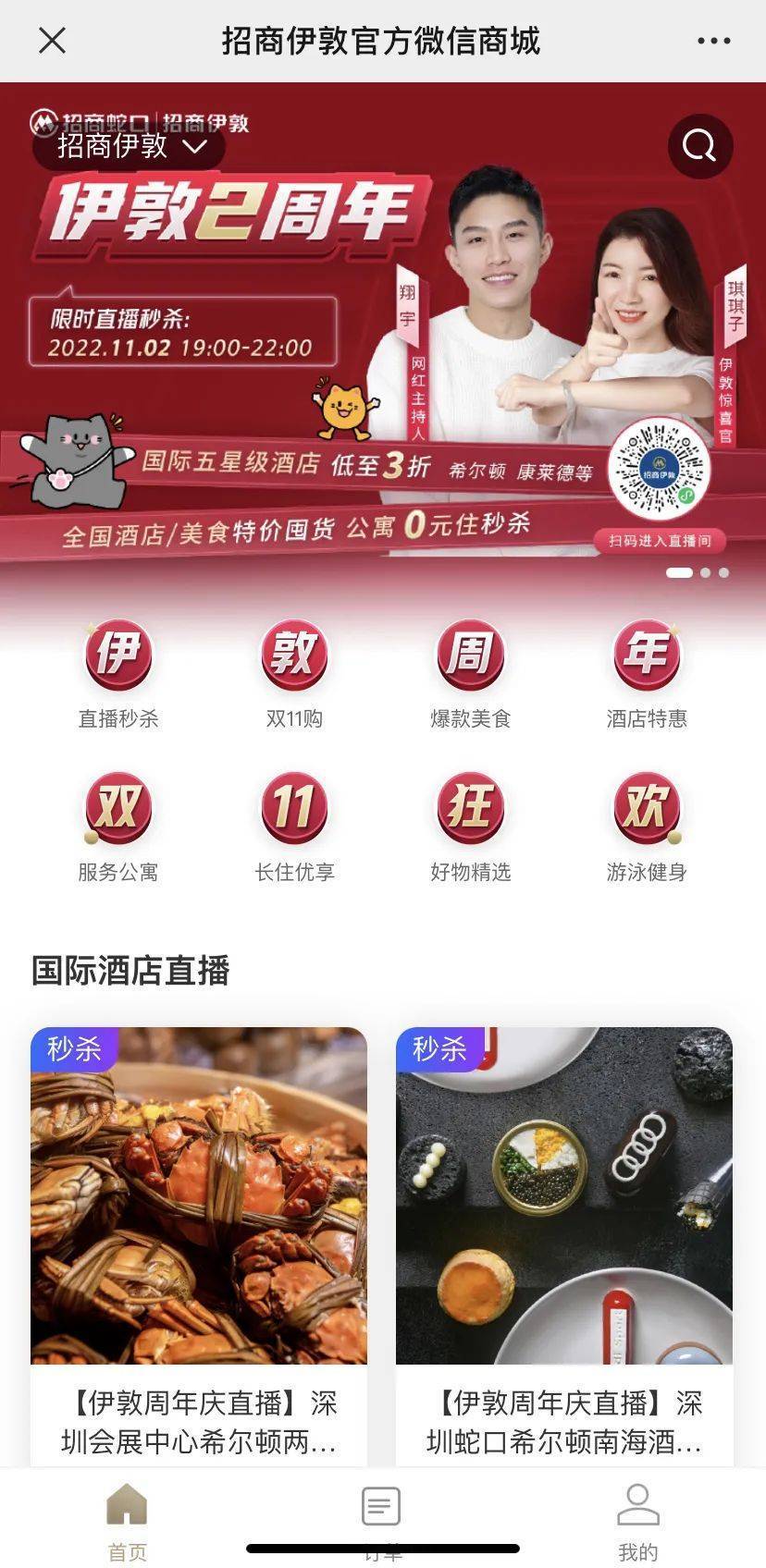The width and height of the screenshot is (766, 1568).
Task: Select the second carousel indicator dot
Action: click(x=706, y=573)
